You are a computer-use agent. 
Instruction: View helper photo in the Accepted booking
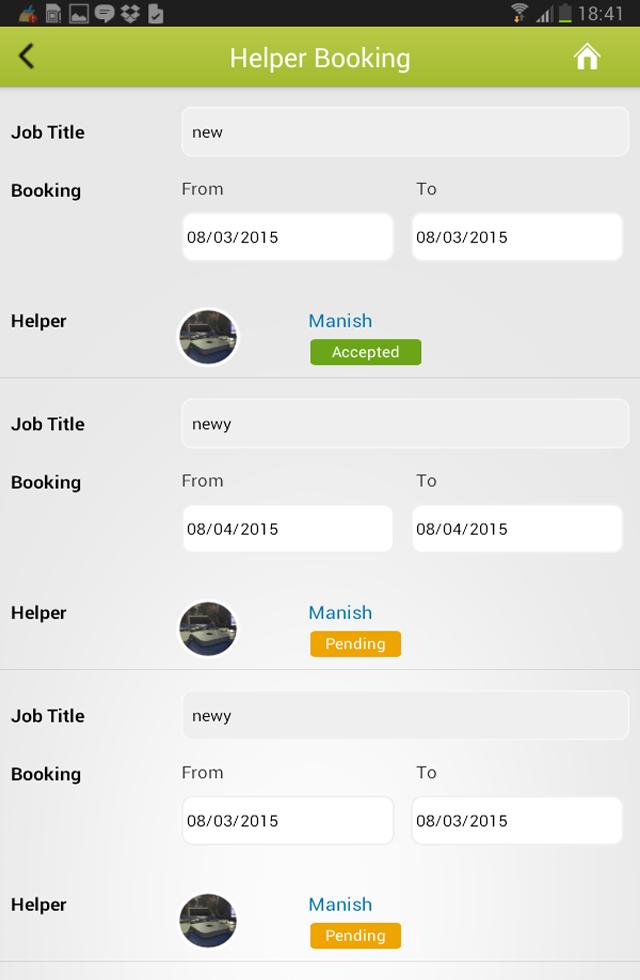(208, 337)
